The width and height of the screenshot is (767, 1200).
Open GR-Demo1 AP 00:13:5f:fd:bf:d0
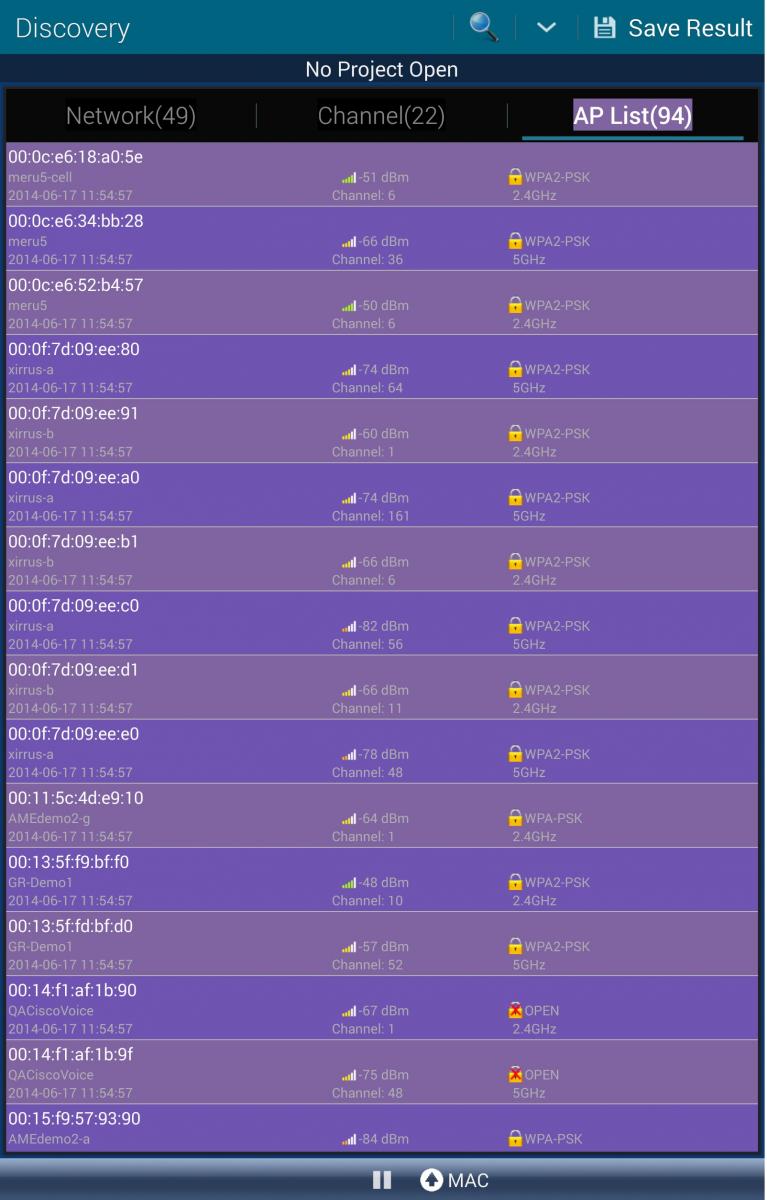pyautogui.click(x=382, y=944)
